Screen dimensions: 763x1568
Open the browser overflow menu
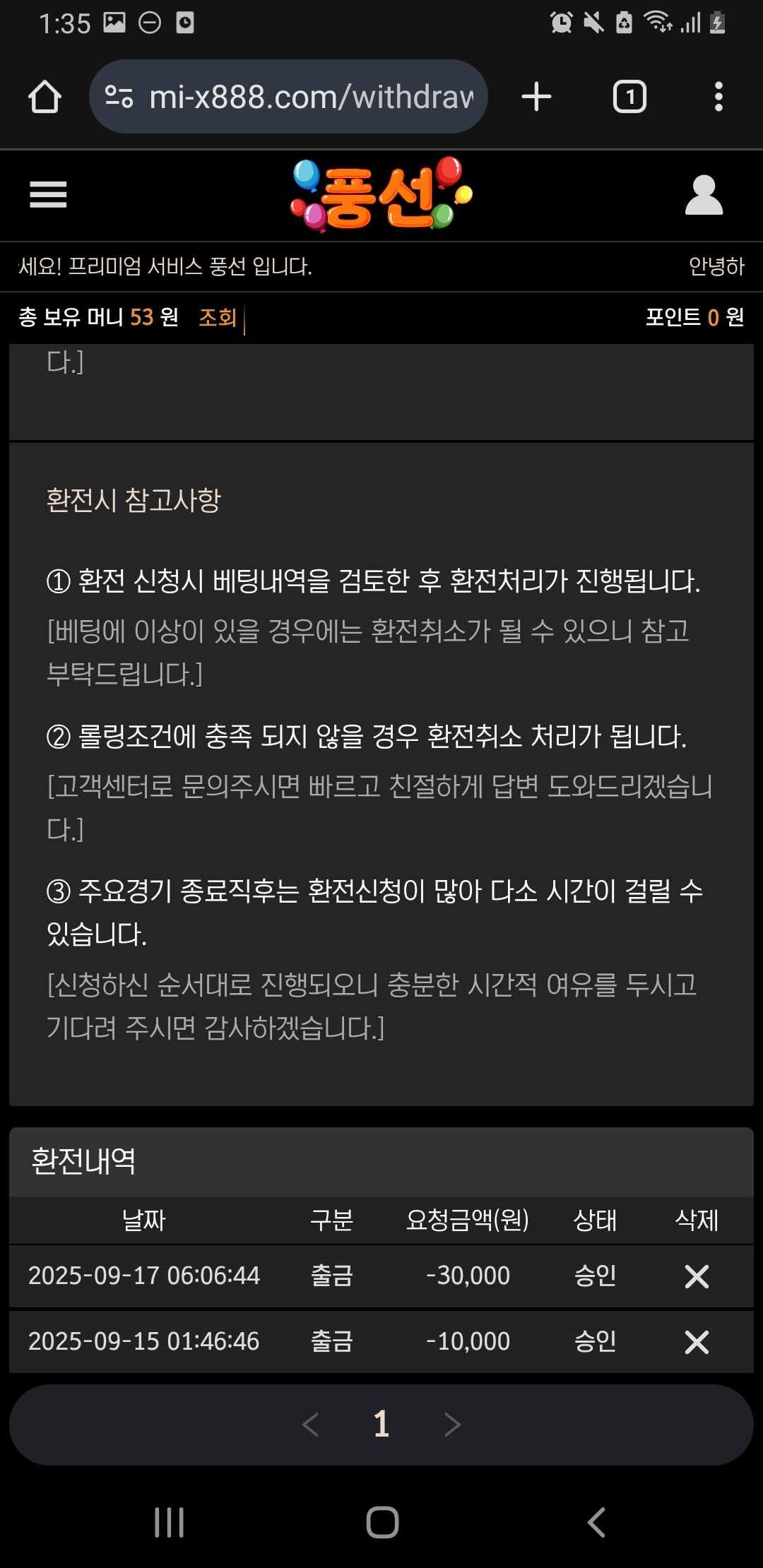pos(718,97)
